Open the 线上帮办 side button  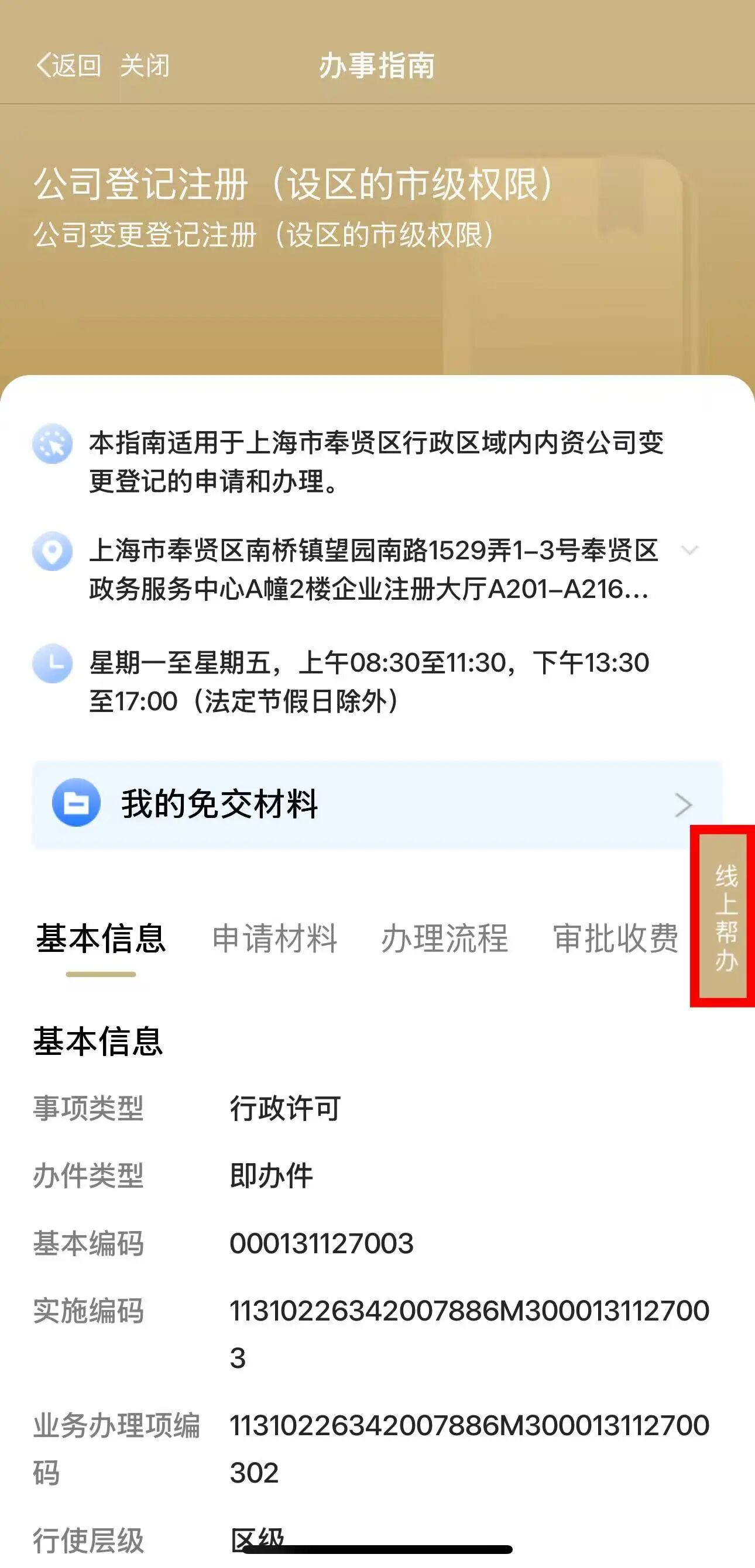click(724, 916)
